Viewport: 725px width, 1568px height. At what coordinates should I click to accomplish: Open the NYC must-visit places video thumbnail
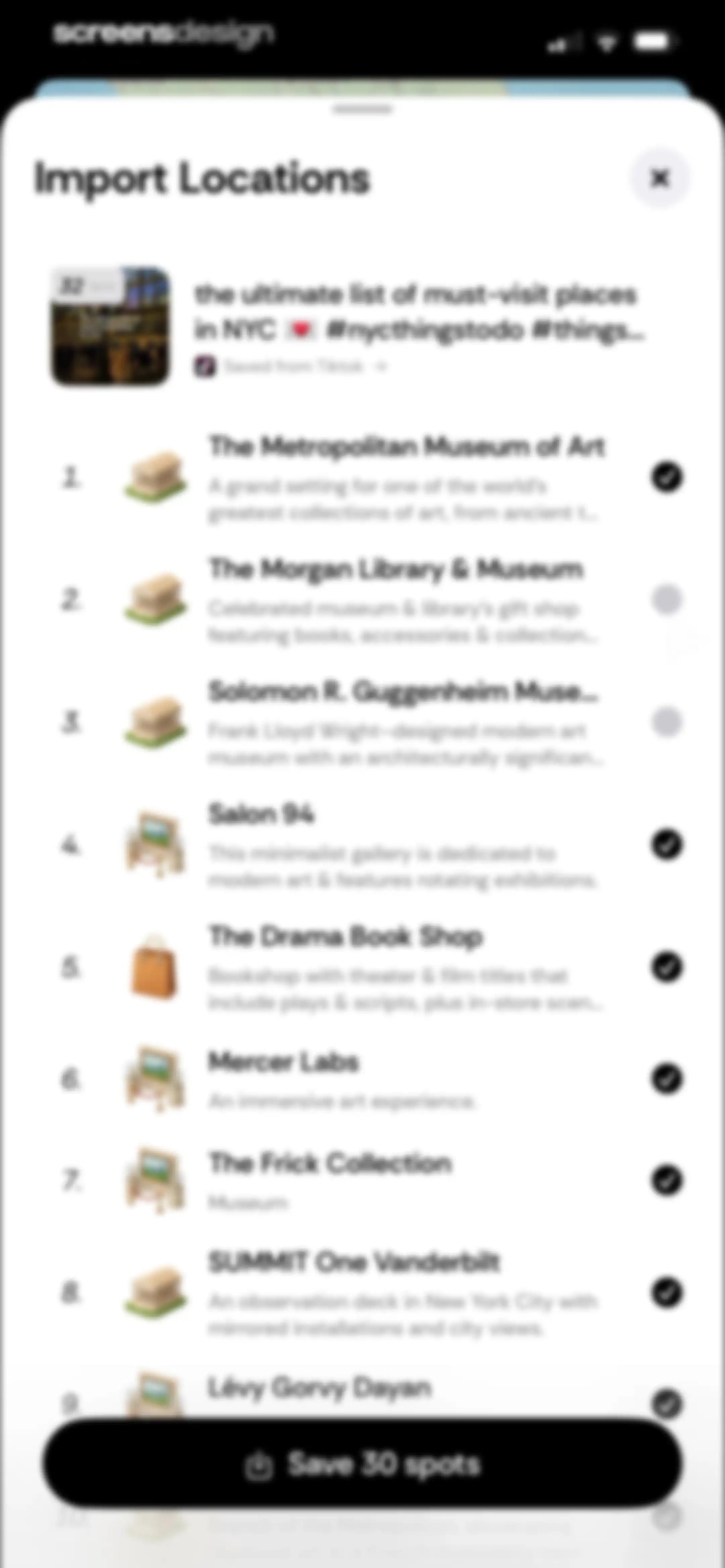[x=110, y=326]
